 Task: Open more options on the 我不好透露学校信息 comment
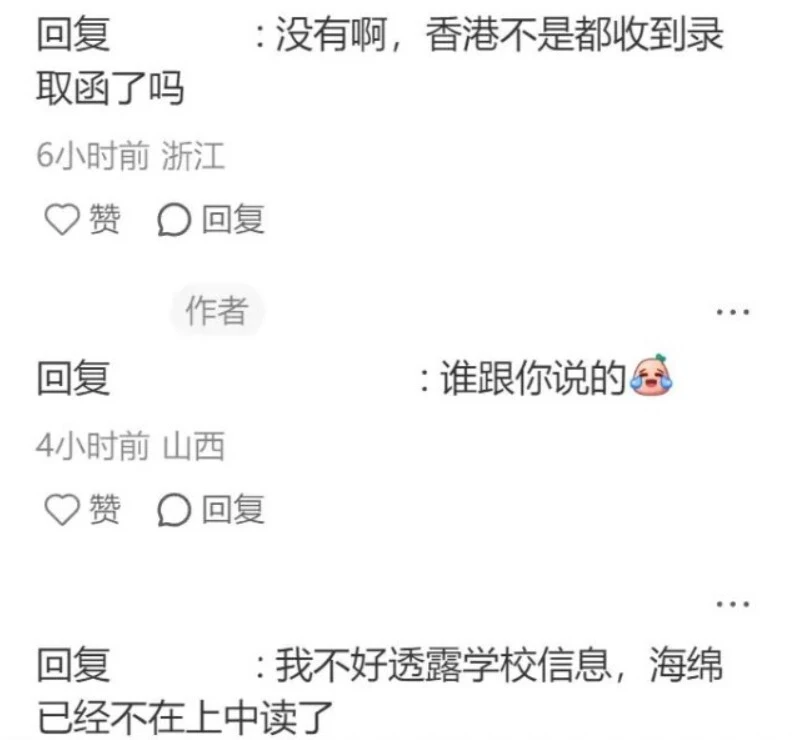733,604
